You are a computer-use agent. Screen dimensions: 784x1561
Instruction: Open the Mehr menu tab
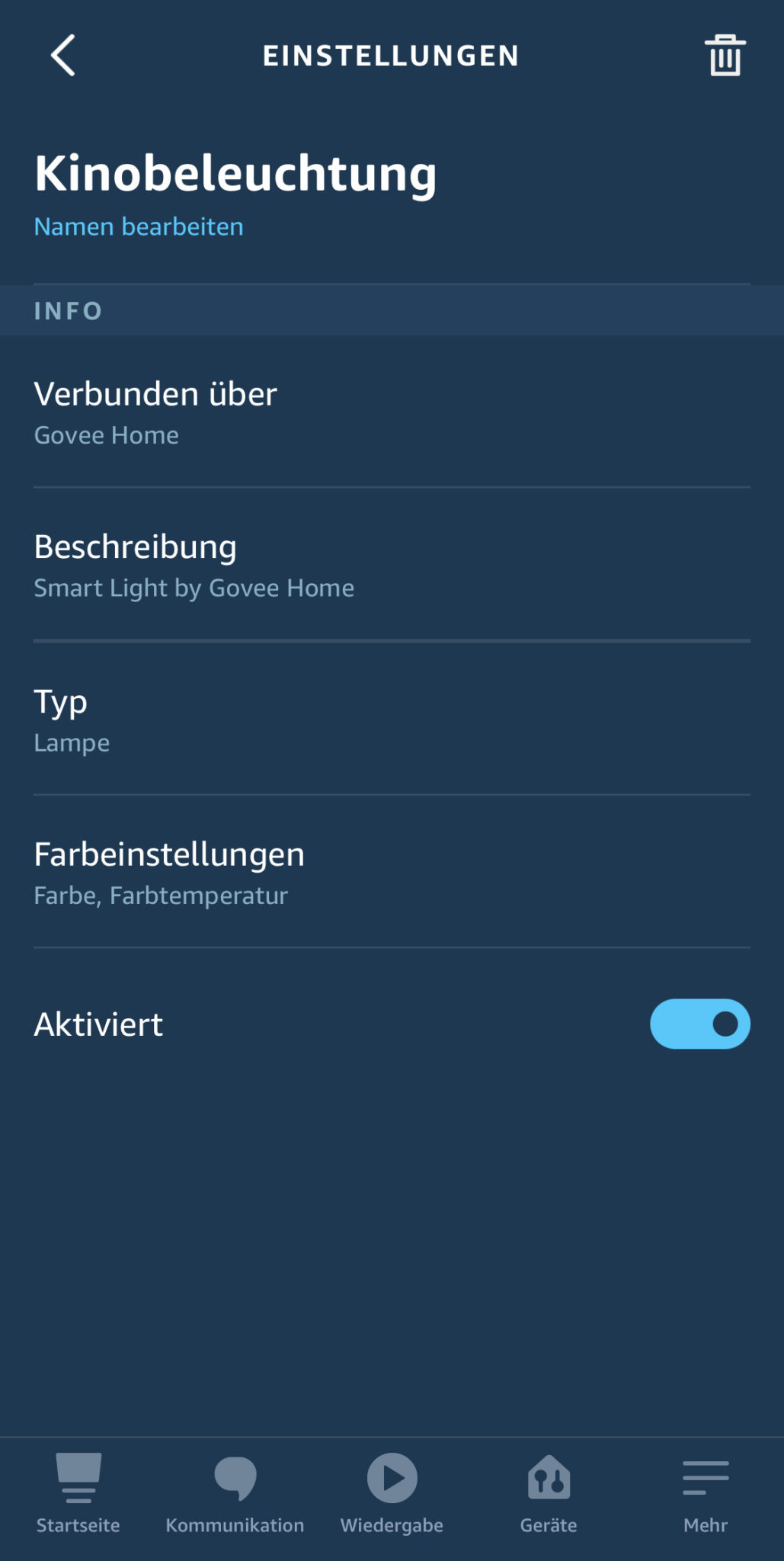point(706,1492)
